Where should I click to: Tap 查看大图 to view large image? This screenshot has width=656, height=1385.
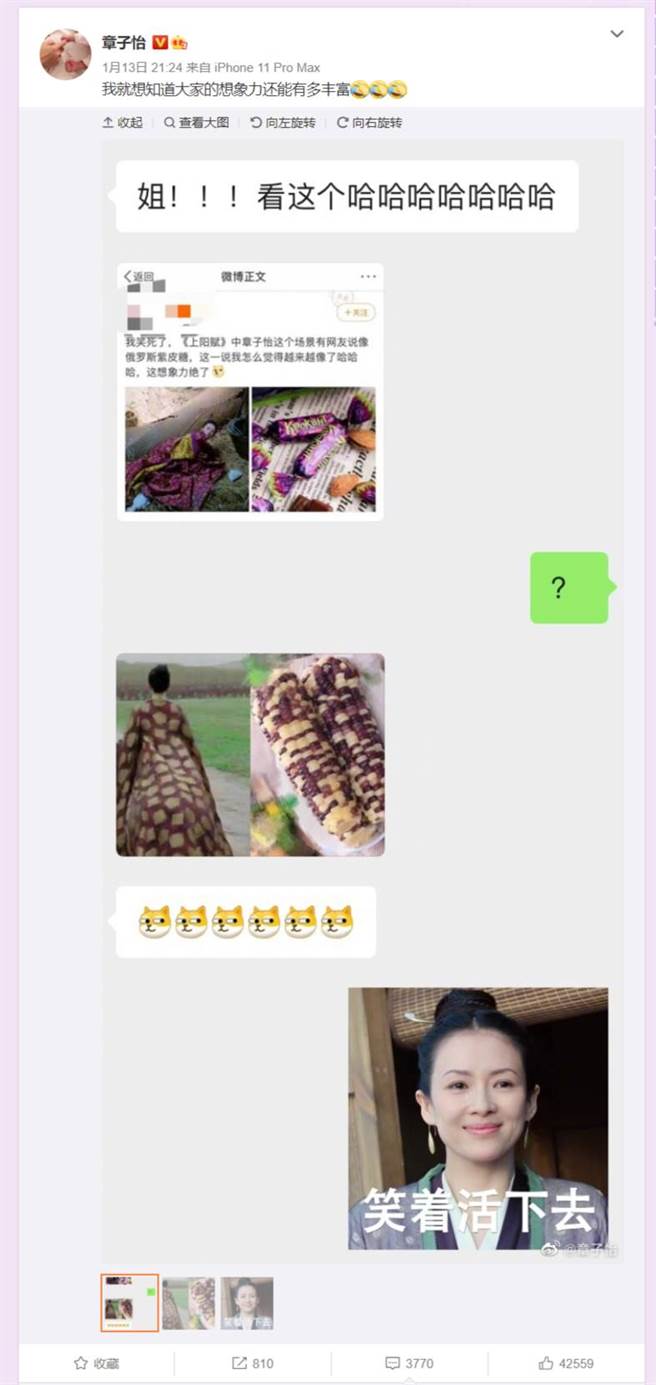197,122
